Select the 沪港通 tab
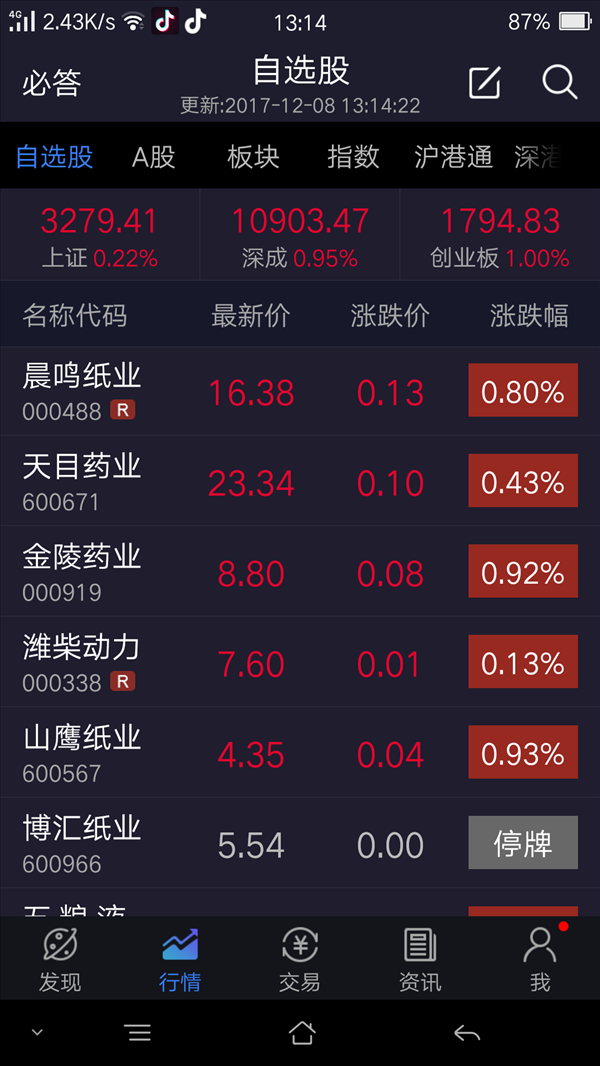The width and height of the screenshot is (600, 1066). [453, 157]
